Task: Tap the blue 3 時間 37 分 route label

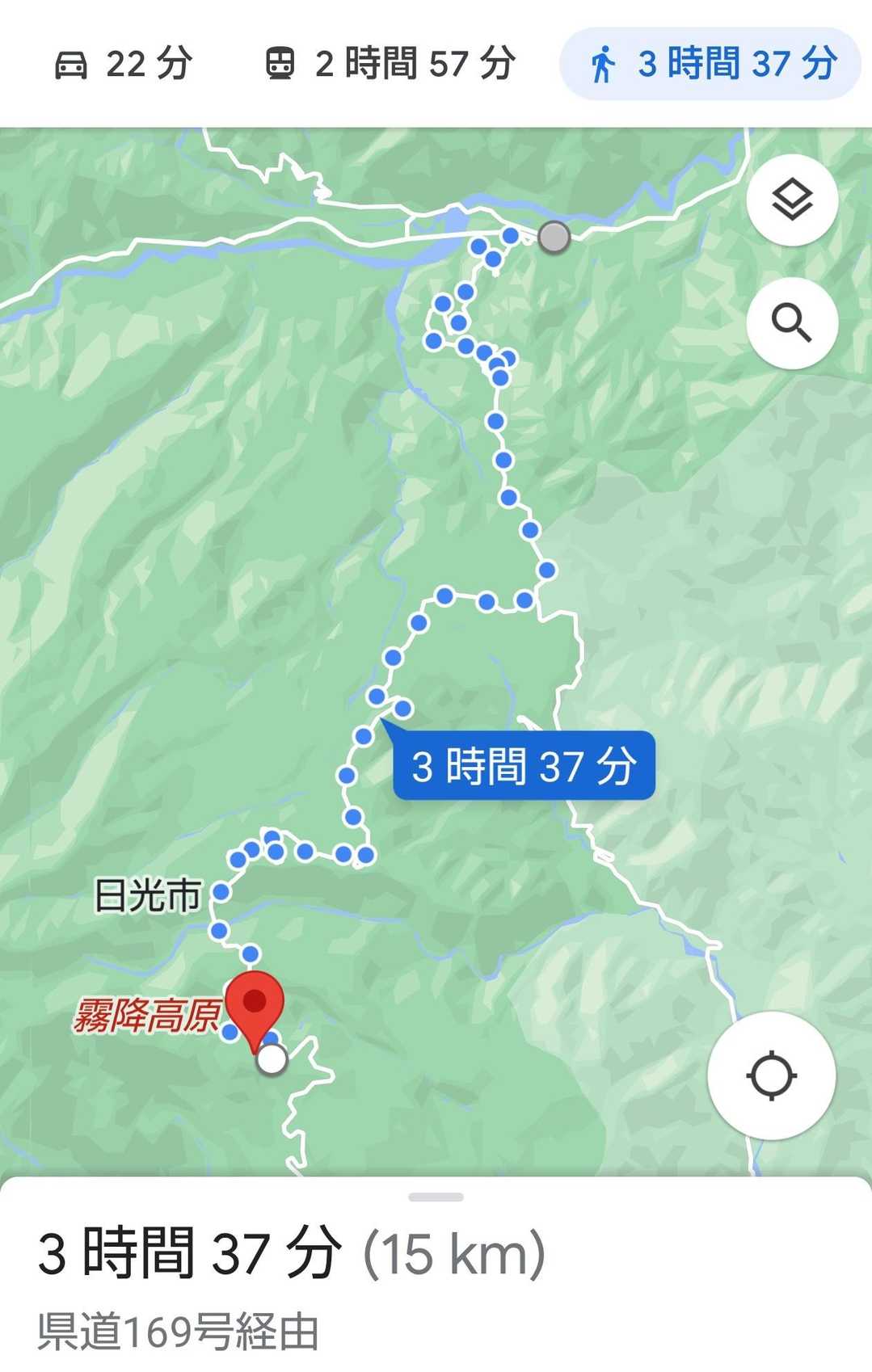Action: pyautogui.click(x=524, y=766)
